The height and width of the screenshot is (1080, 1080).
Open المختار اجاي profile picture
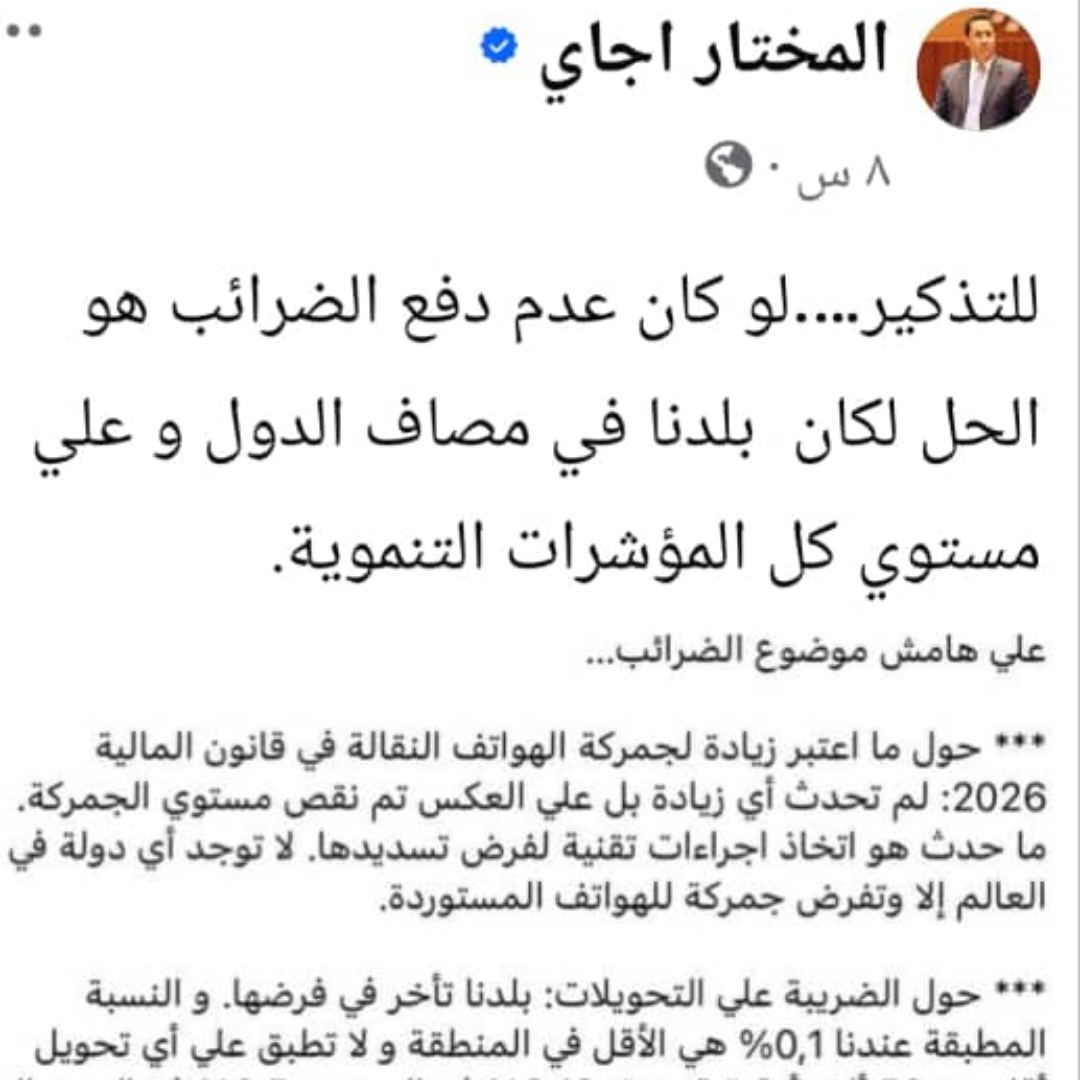[x=978, y=69]
